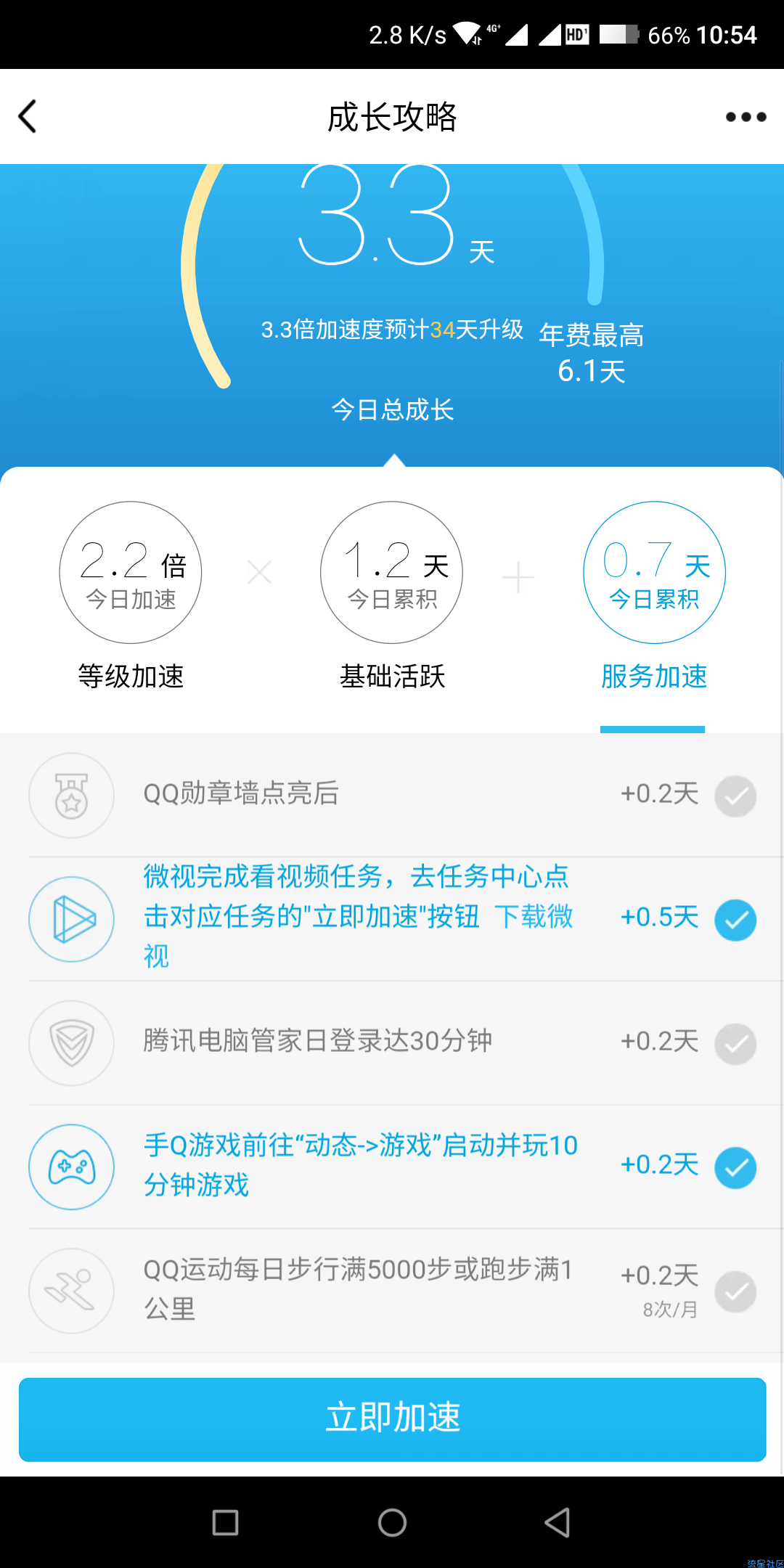Open the QQ勋章墙点亮后 task row
Viewport: 784px width, 1568px height.
(392, 795)
